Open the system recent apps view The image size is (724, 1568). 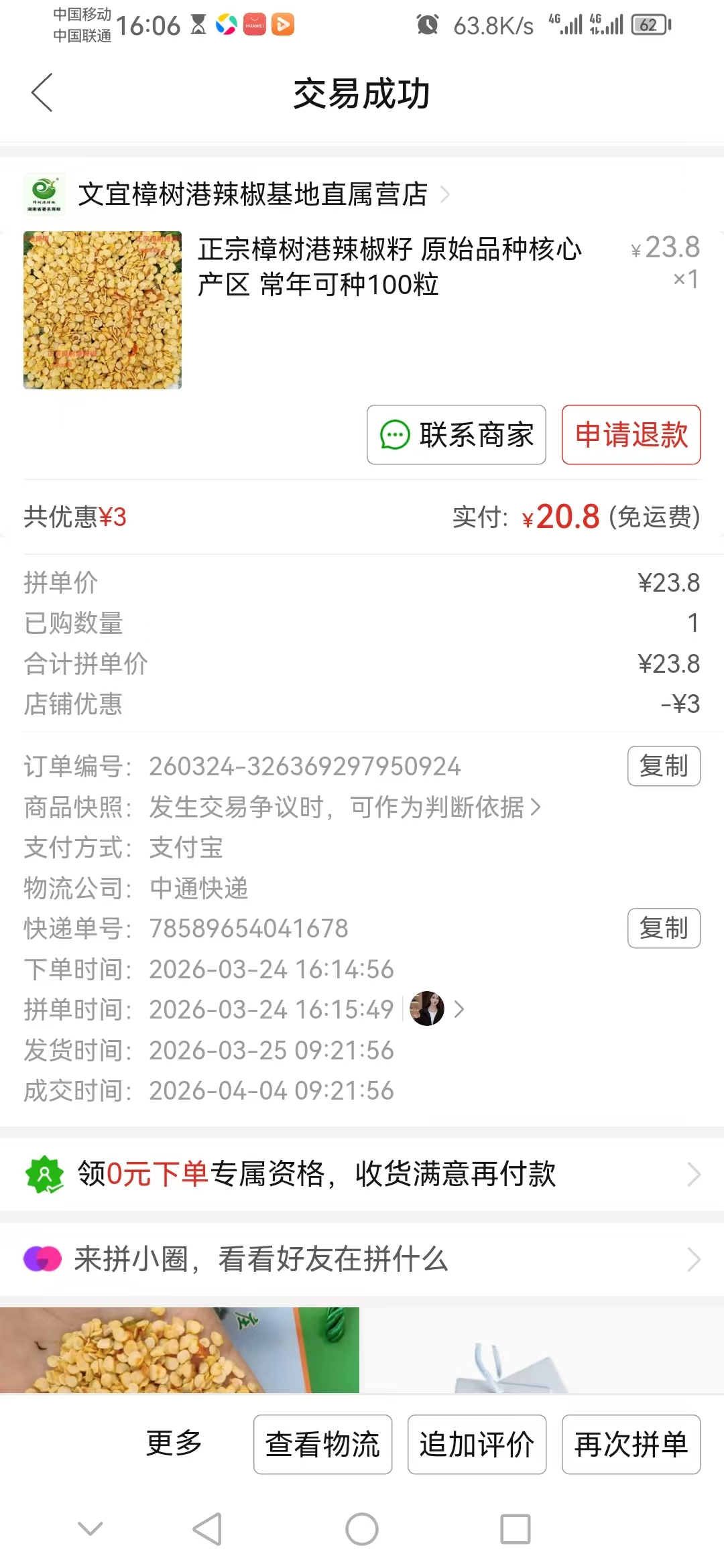click(x=516, y=1529)
